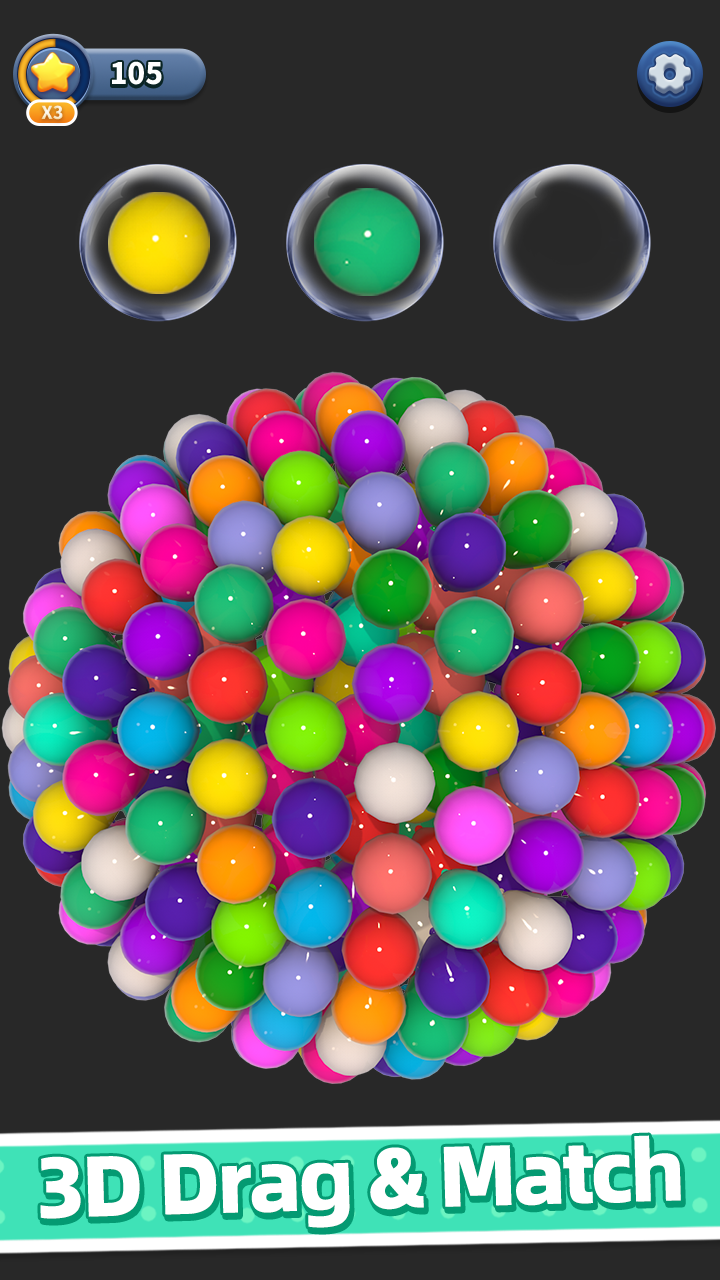This screenshot has height=1280, width=720.
Task: Tap the X3 multiplier badge
Action: [x=52, y=115]
